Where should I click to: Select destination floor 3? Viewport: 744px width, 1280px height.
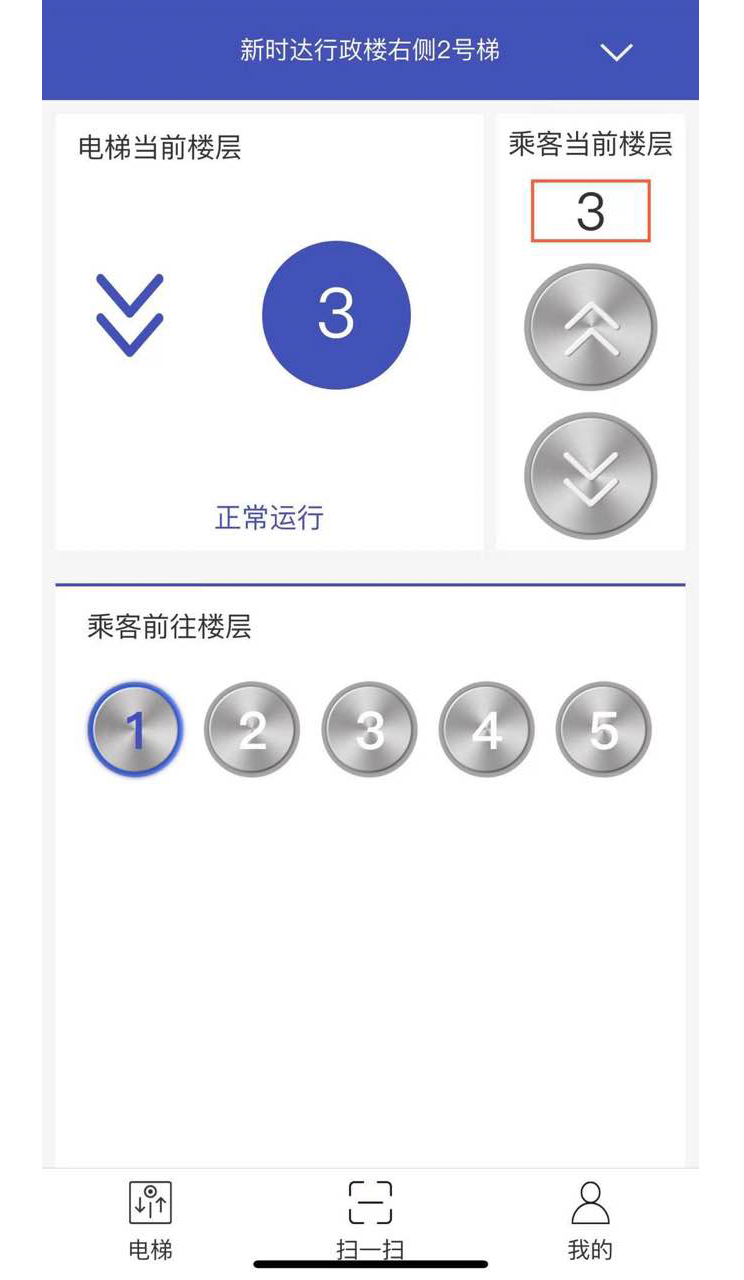pyautogui.click(x=369, y=731)
